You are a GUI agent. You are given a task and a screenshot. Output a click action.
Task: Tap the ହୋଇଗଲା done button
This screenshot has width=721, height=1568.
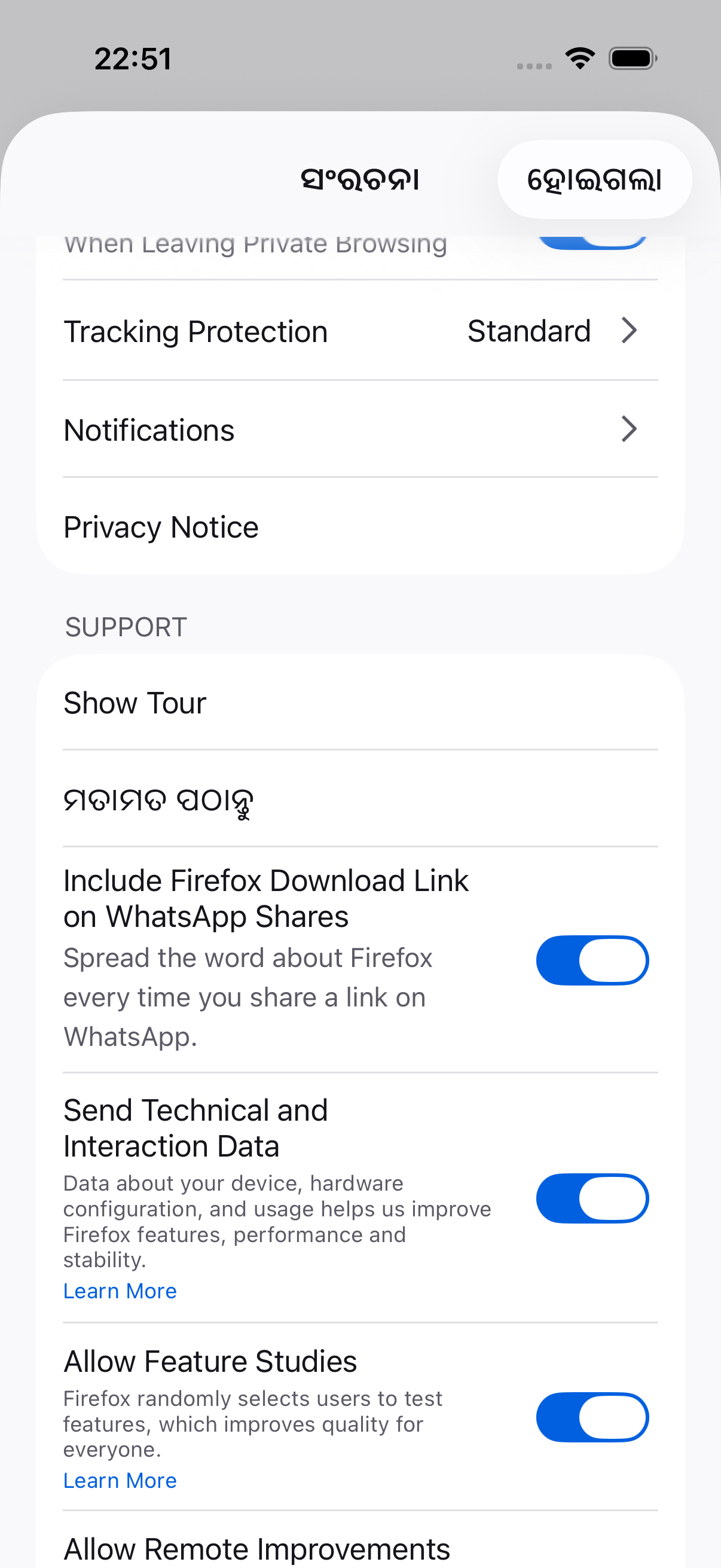tap(594, 179)
